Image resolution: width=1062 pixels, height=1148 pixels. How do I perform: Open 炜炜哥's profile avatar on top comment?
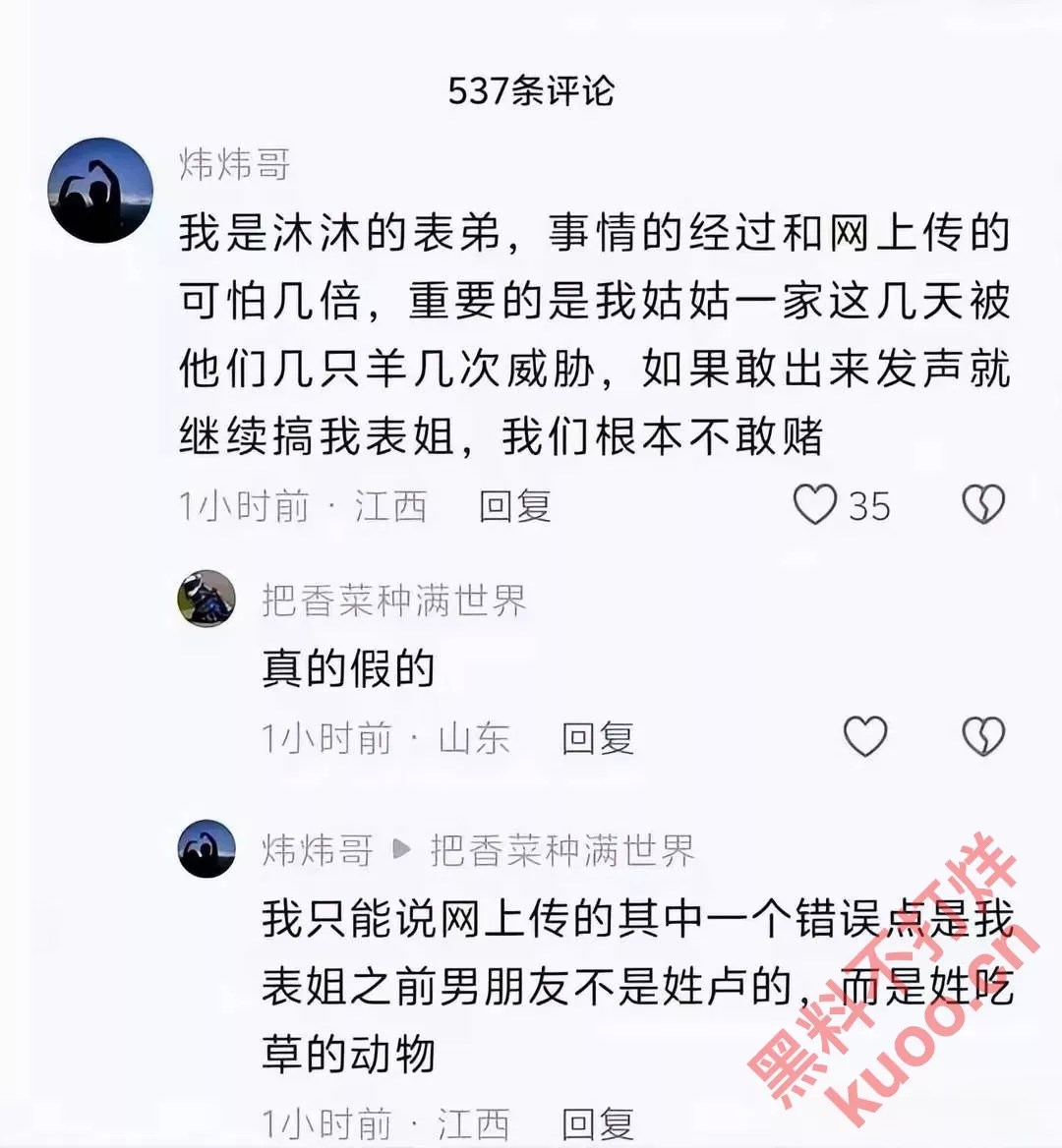point(100,191)
